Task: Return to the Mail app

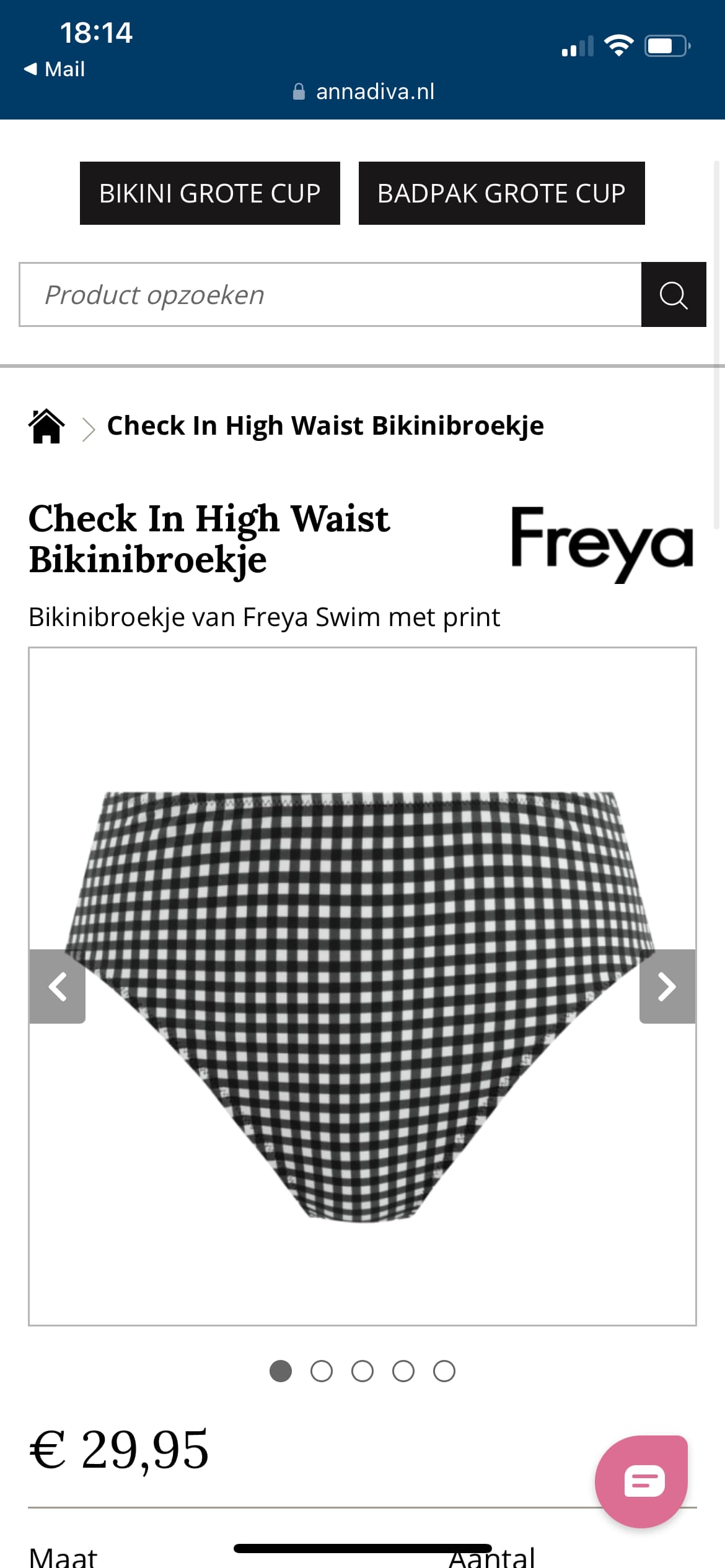Action: [x=55, y=69]
